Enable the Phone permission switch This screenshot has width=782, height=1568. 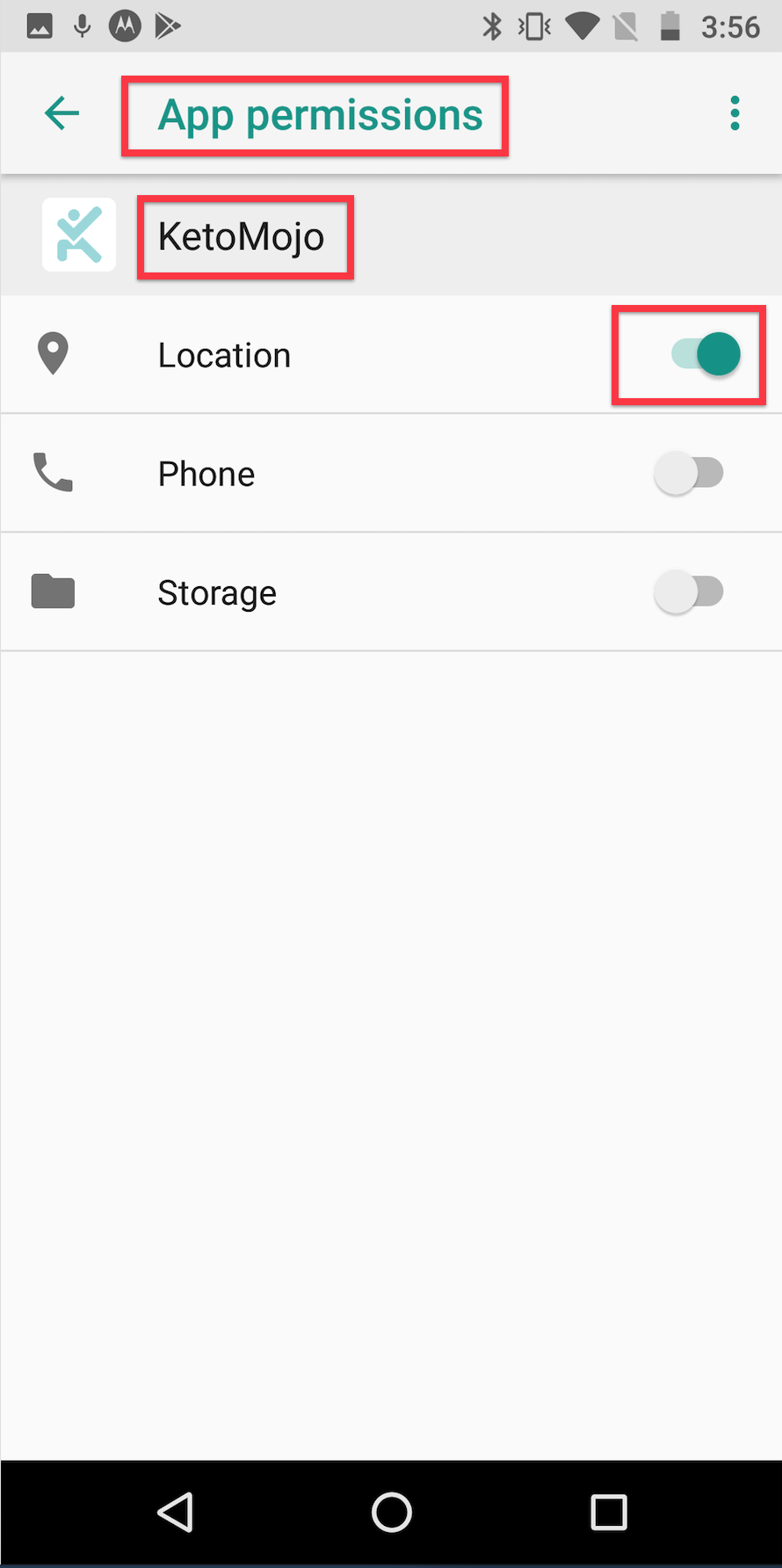(x=689, y=473)
